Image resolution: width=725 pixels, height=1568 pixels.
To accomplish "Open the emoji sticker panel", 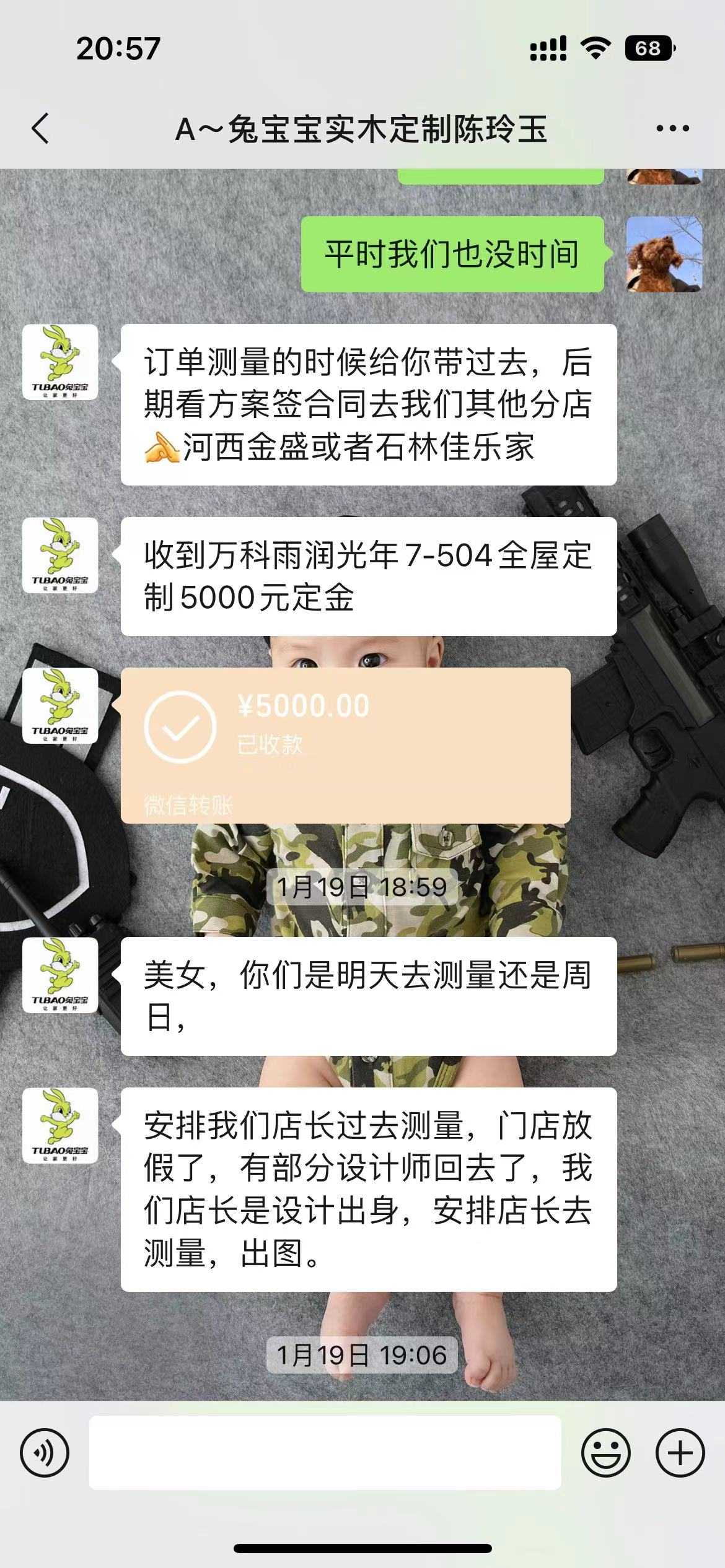I will click(605, 1452).
